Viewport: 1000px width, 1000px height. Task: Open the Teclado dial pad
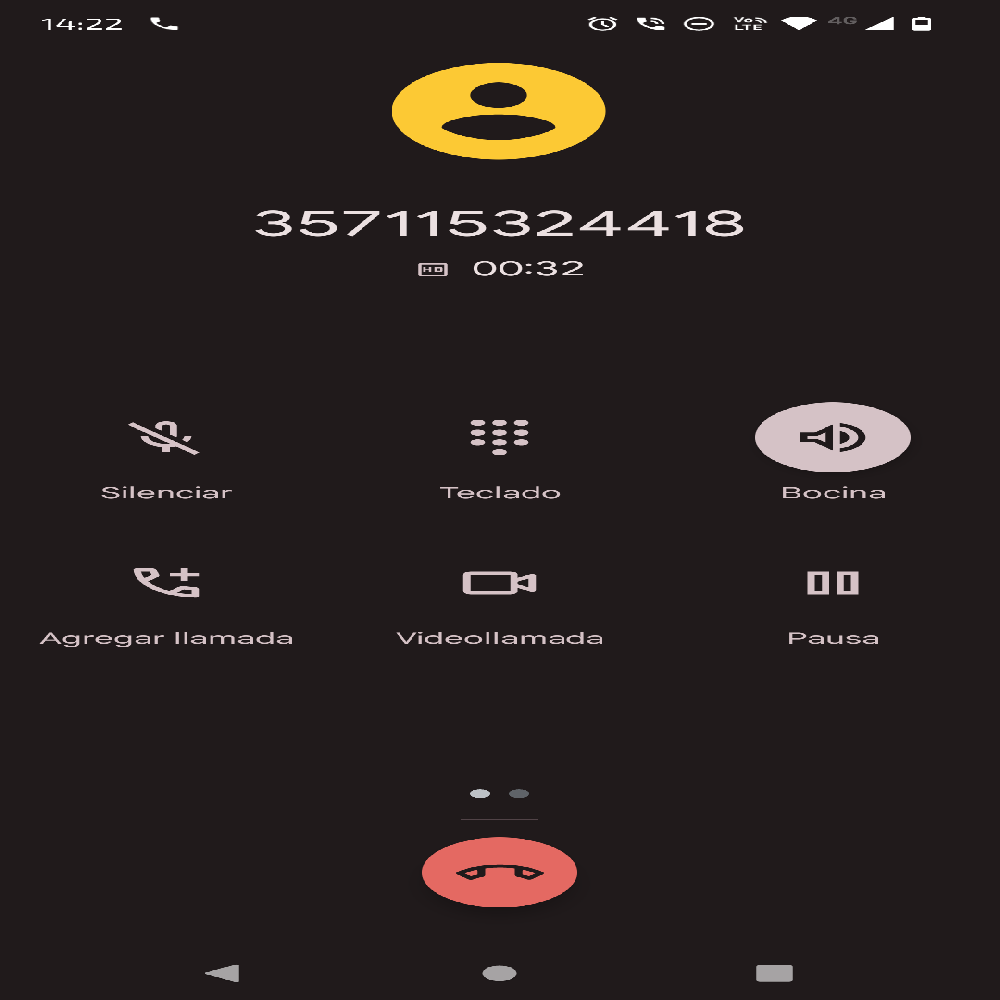pos(499,438)
